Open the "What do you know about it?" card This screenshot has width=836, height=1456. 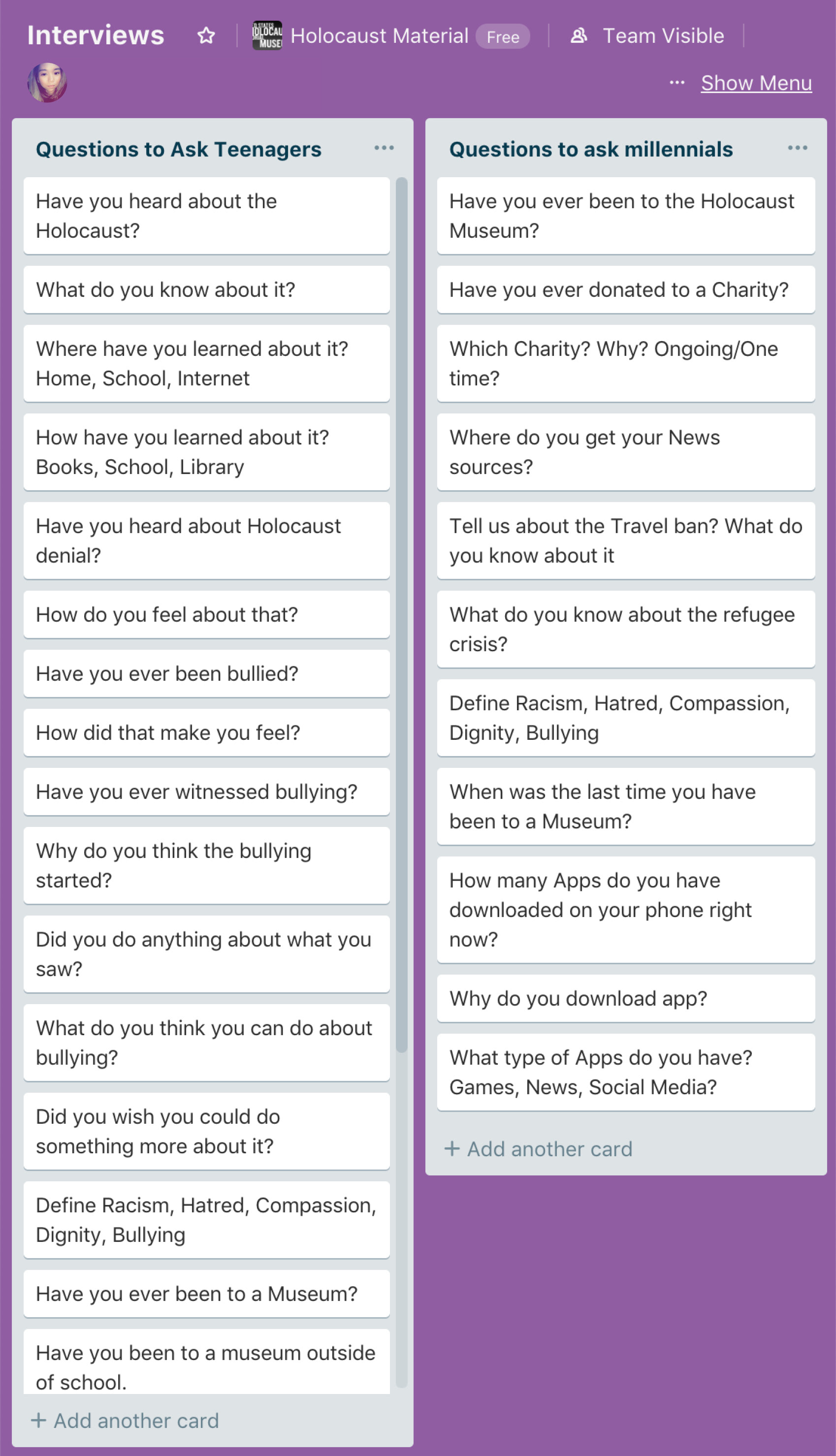207,290
